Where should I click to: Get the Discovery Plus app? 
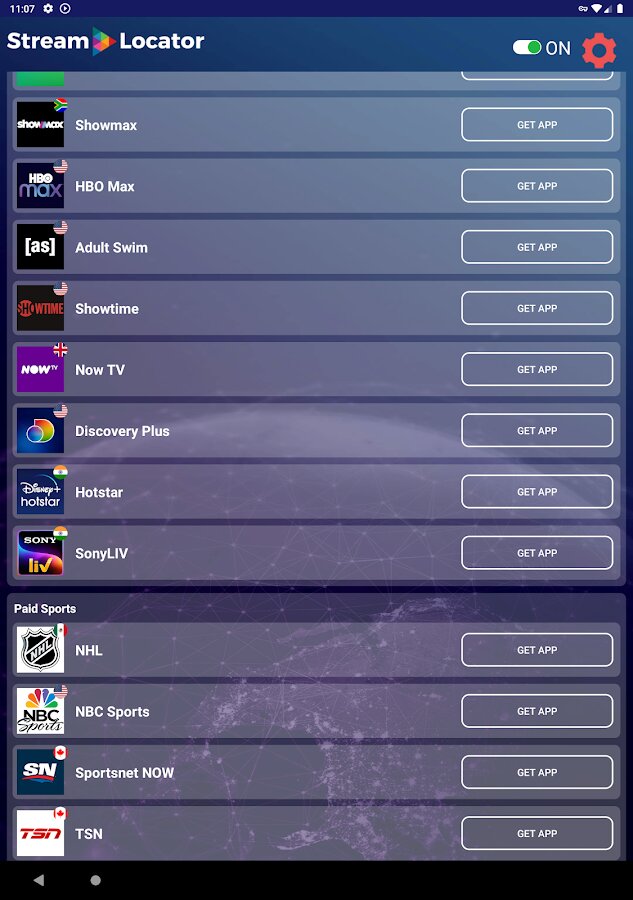[537, 431]
